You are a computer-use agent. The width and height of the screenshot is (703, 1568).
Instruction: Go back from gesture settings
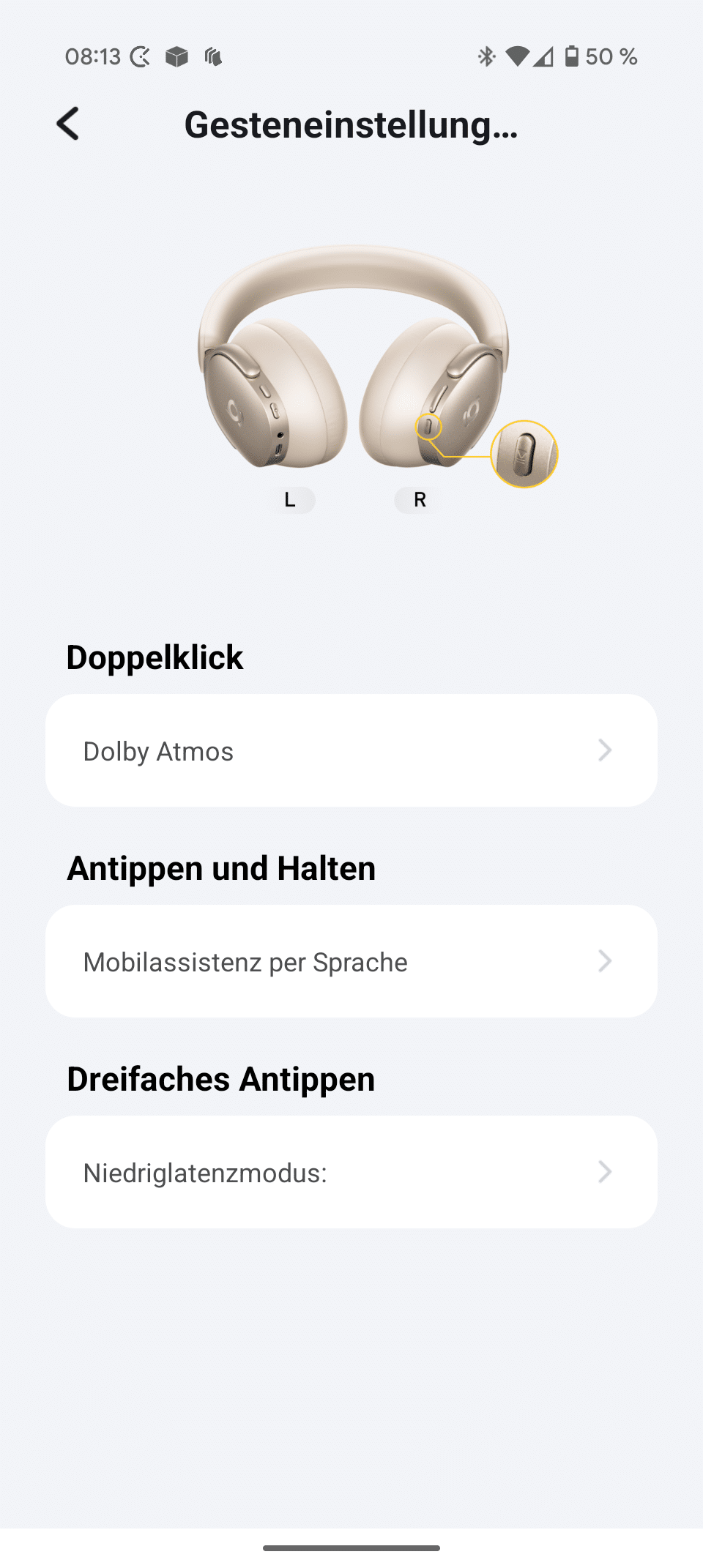(x=68, y=124)
